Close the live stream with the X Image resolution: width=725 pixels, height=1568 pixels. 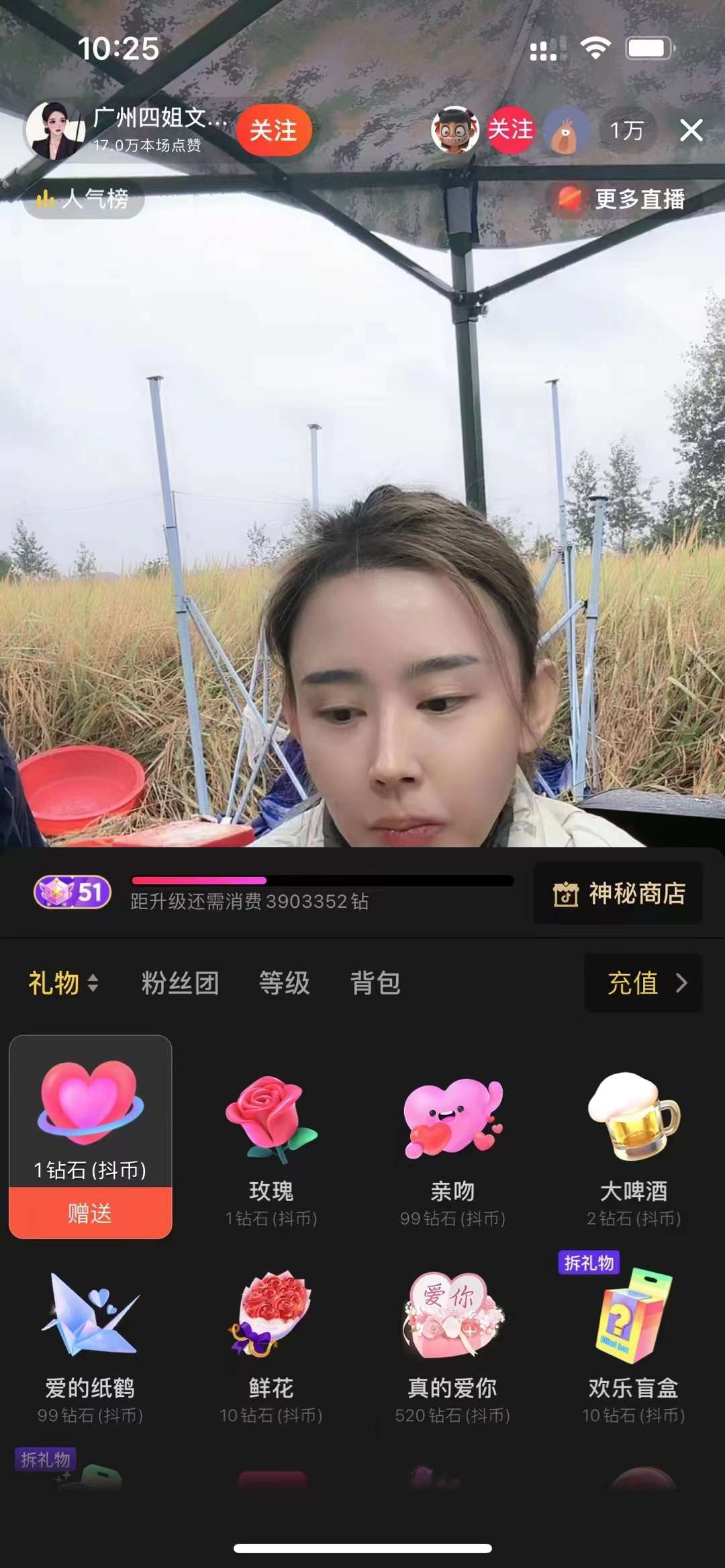(691, 130)
